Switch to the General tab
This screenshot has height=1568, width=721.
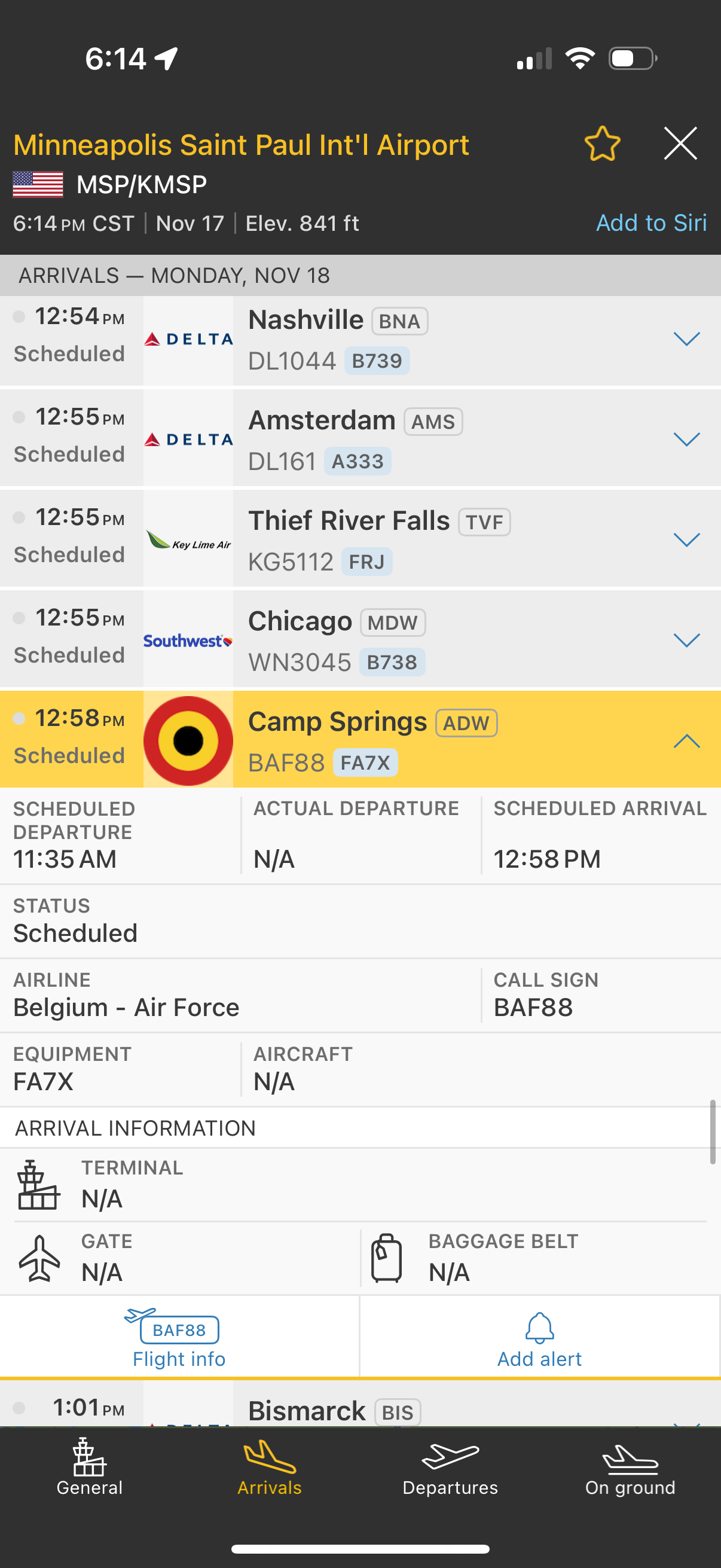90,1468
